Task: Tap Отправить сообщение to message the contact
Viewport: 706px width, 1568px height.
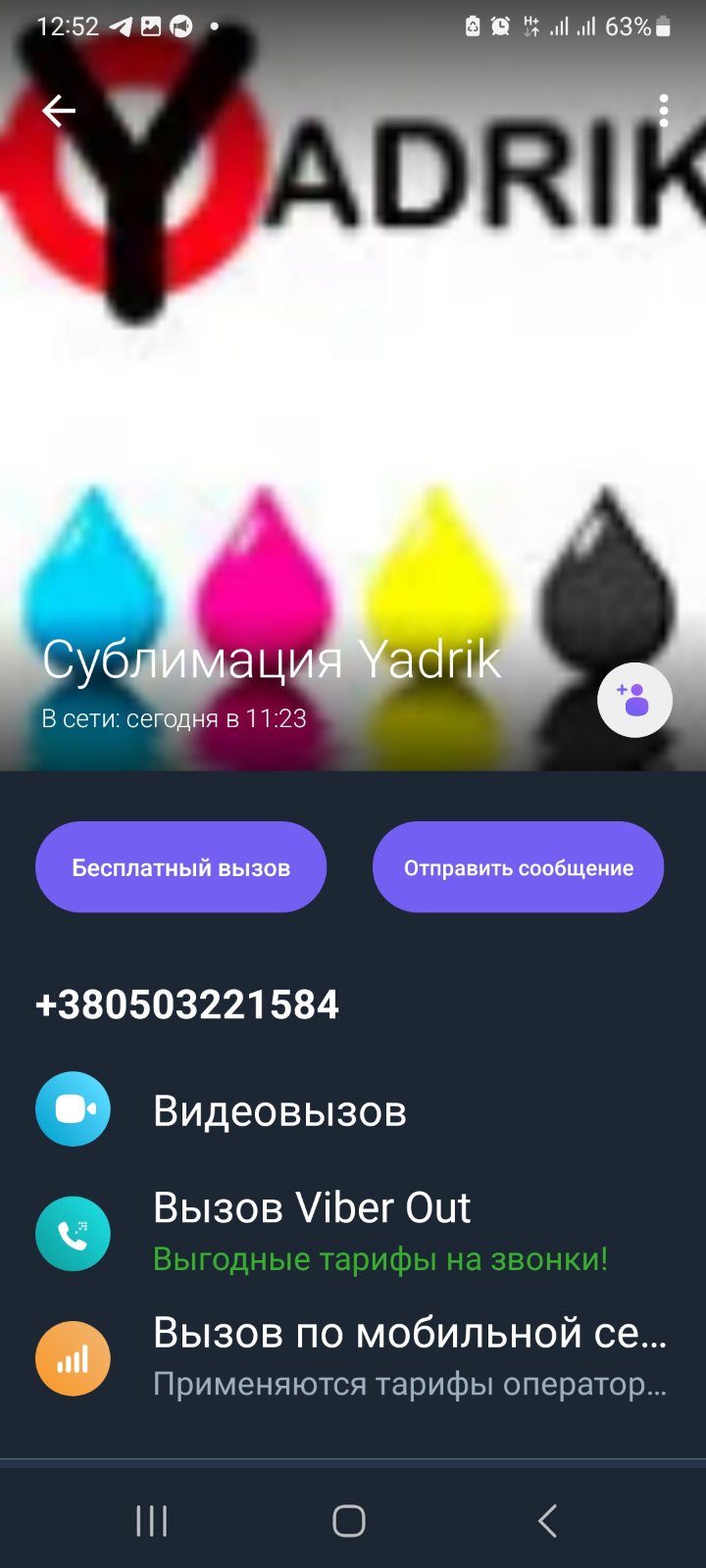Action: [518, 867]
